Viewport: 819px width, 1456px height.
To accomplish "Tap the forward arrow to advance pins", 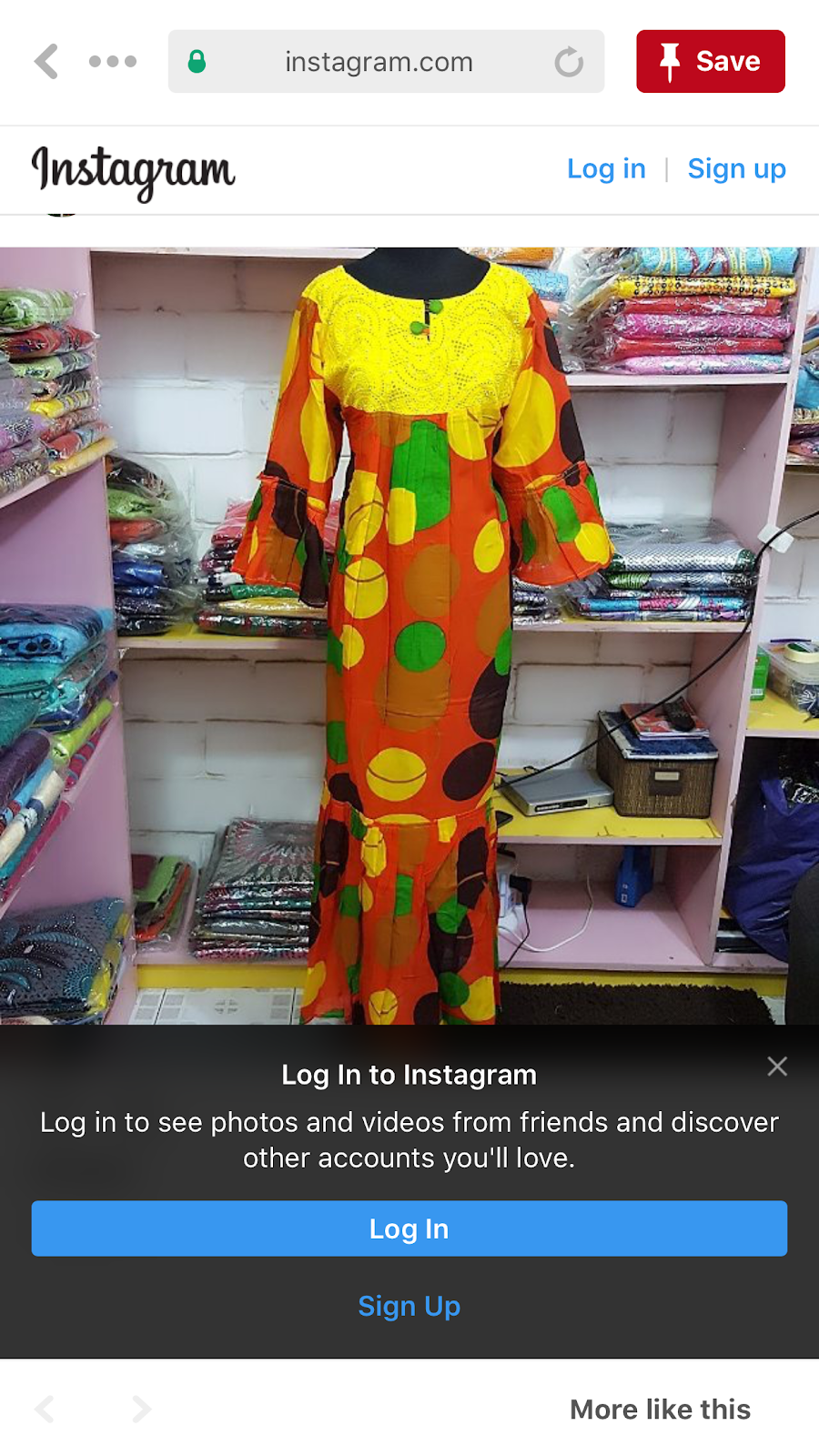I will tap(141, 1409).
